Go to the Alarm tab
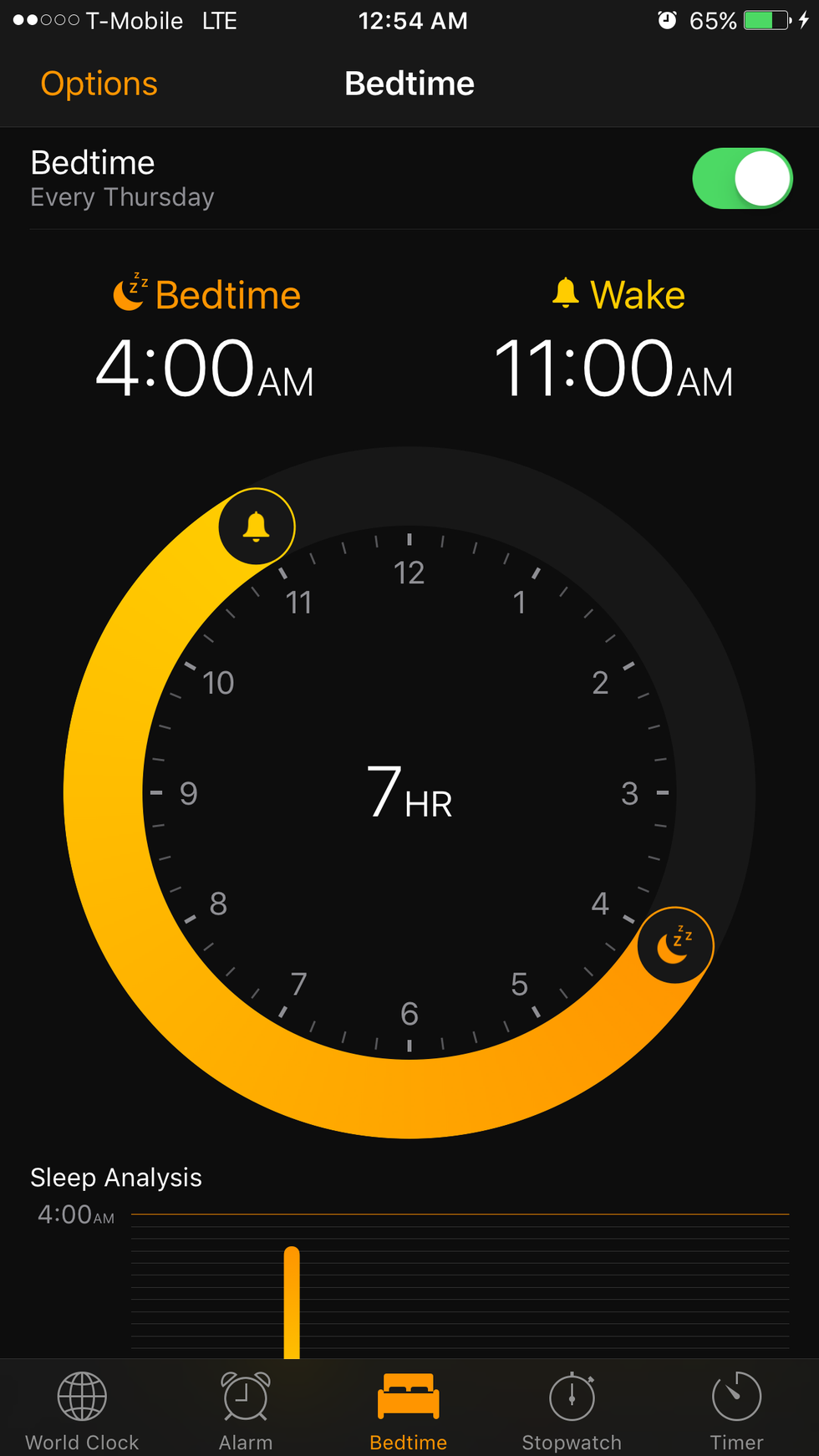The image size is (819, 1456). coord(246,1411)
